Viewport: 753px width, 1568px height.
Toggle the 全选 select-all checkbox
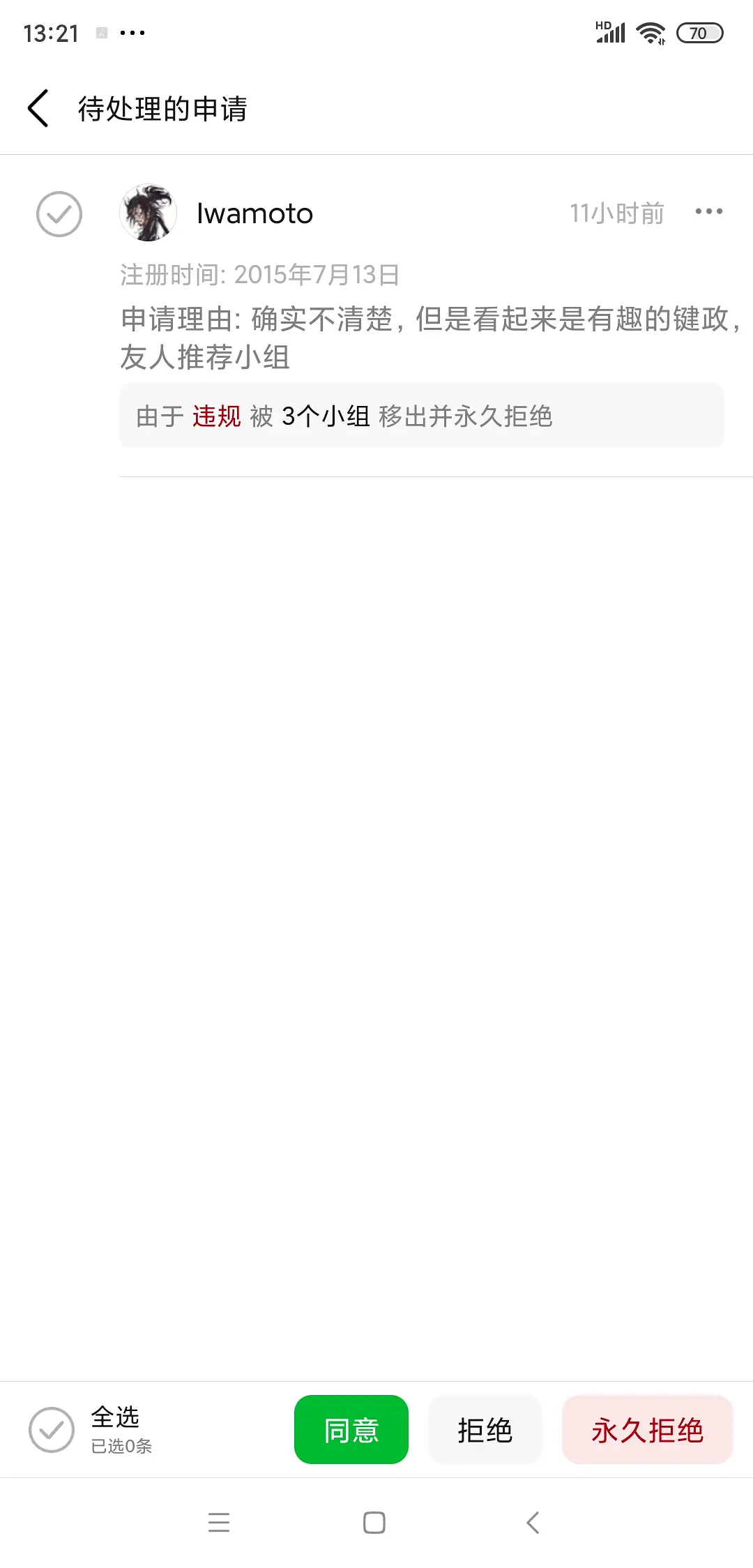tap(52, 1429)
